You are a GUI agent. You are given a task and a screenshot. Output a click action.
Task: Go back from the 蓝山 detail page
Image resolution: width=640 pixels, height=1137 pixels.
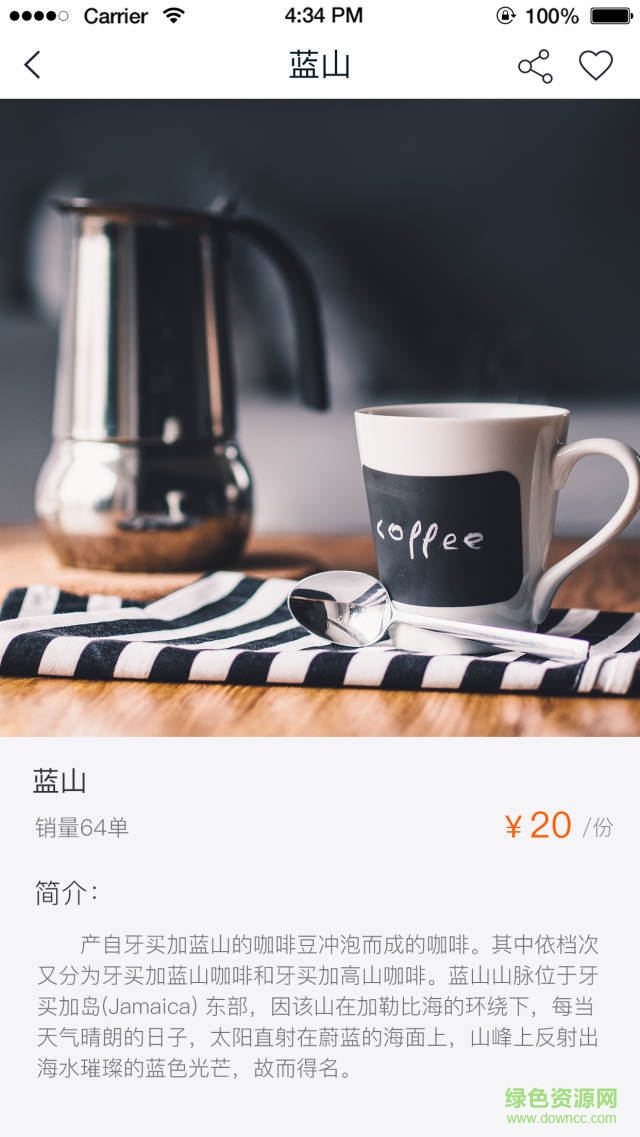[33, 66]
